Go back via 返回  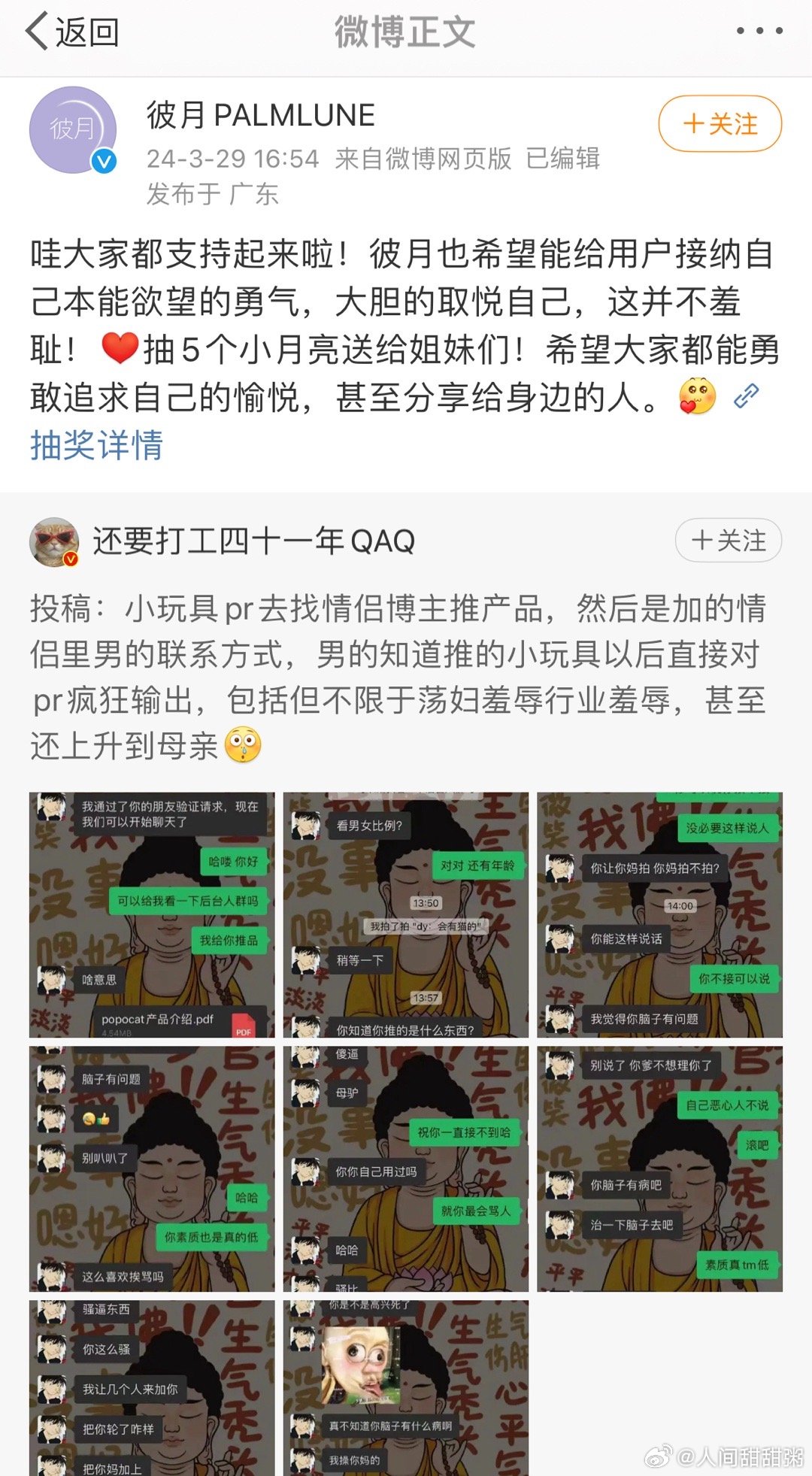pyautogui.click(x=72, y=33)
